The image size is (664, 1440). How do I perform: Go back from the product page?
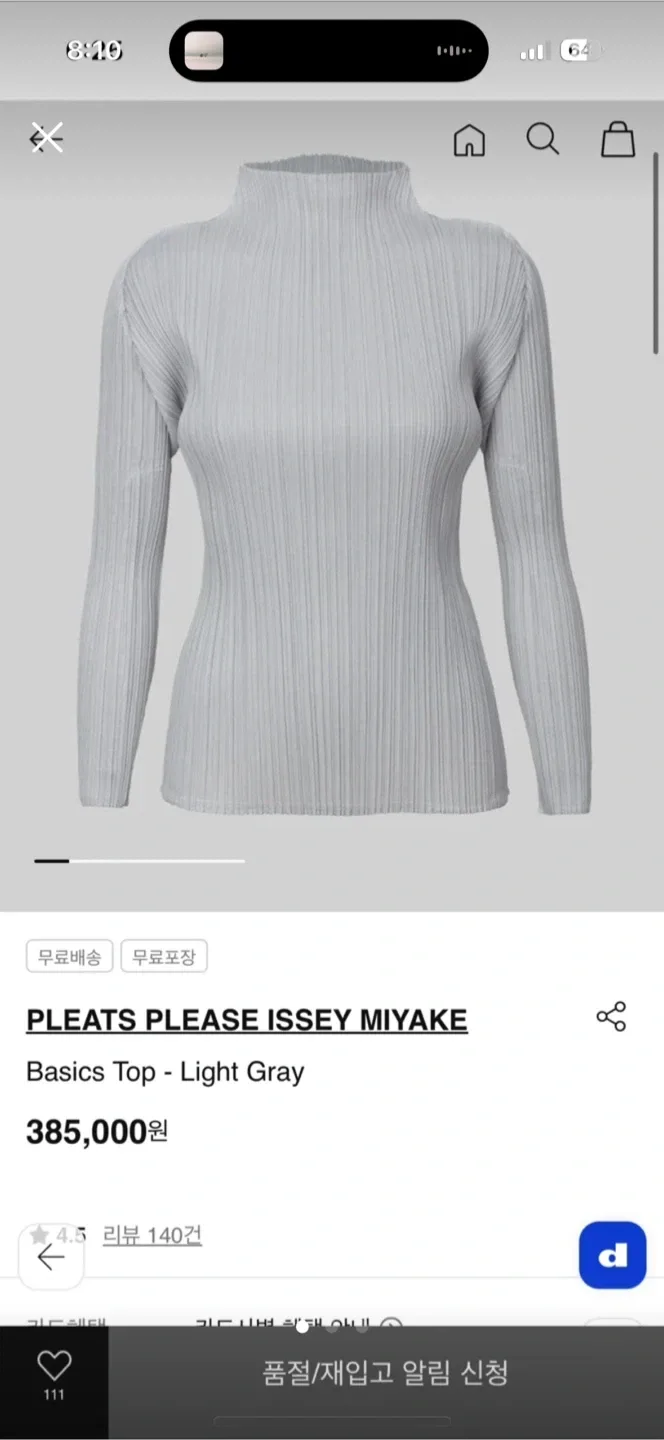pyautogui.click(x=46, y=138)
